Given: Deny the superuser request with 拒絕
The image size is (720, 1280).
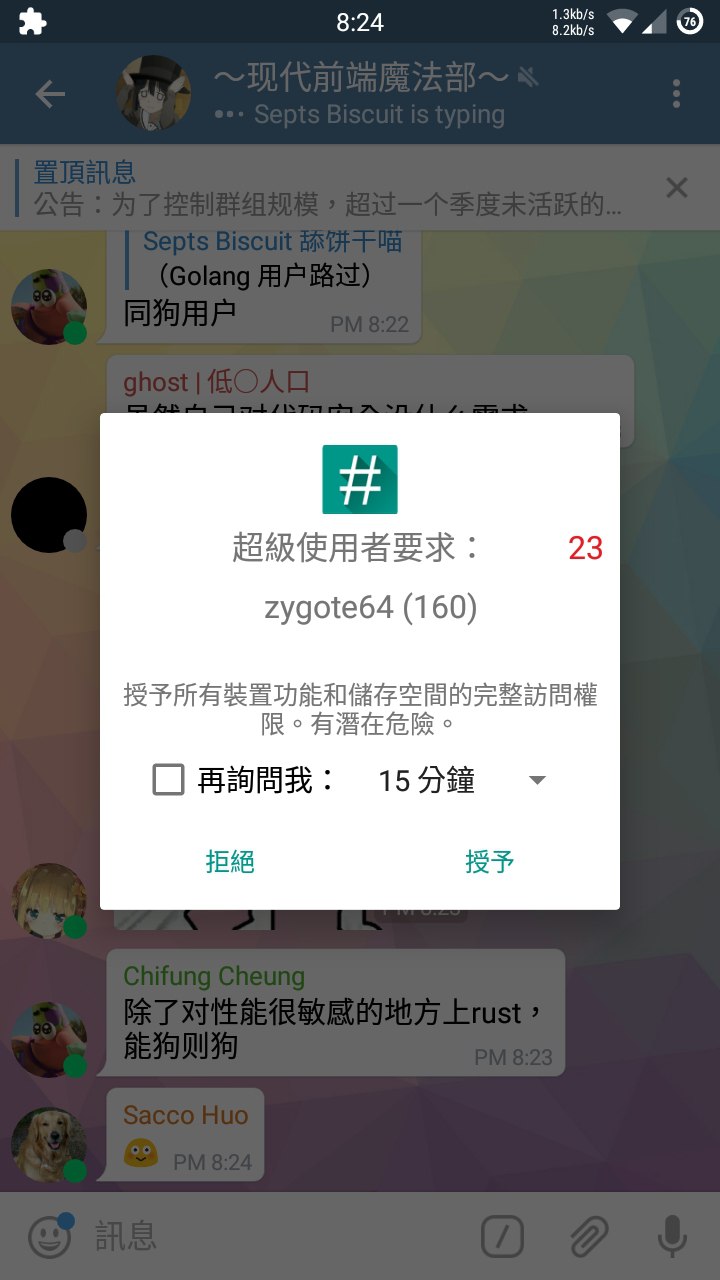Looking at the screenshot, I should (230, 862).
